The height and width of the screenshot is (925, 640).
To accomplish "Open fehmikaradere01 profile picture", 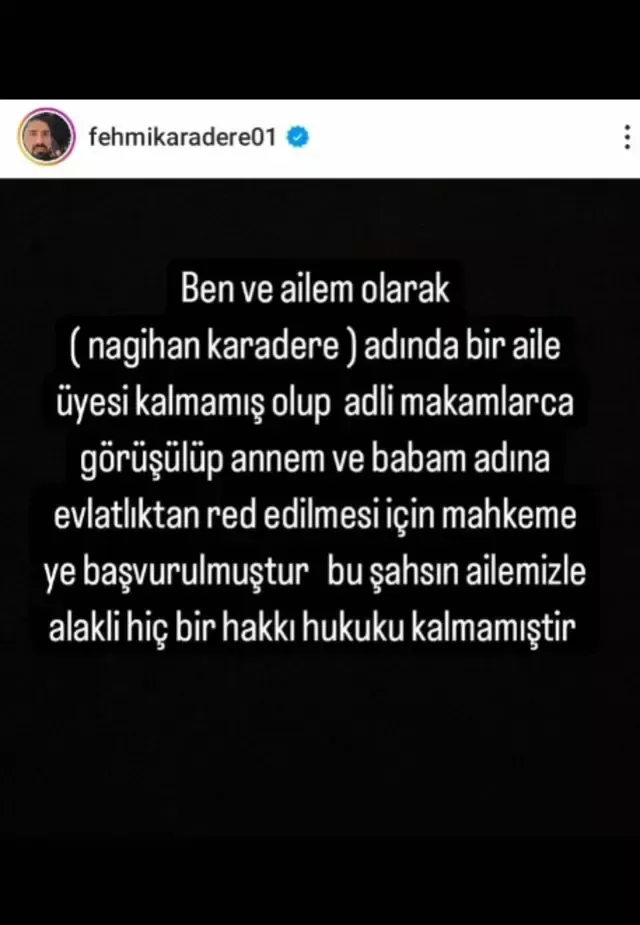I will point(46,138).
